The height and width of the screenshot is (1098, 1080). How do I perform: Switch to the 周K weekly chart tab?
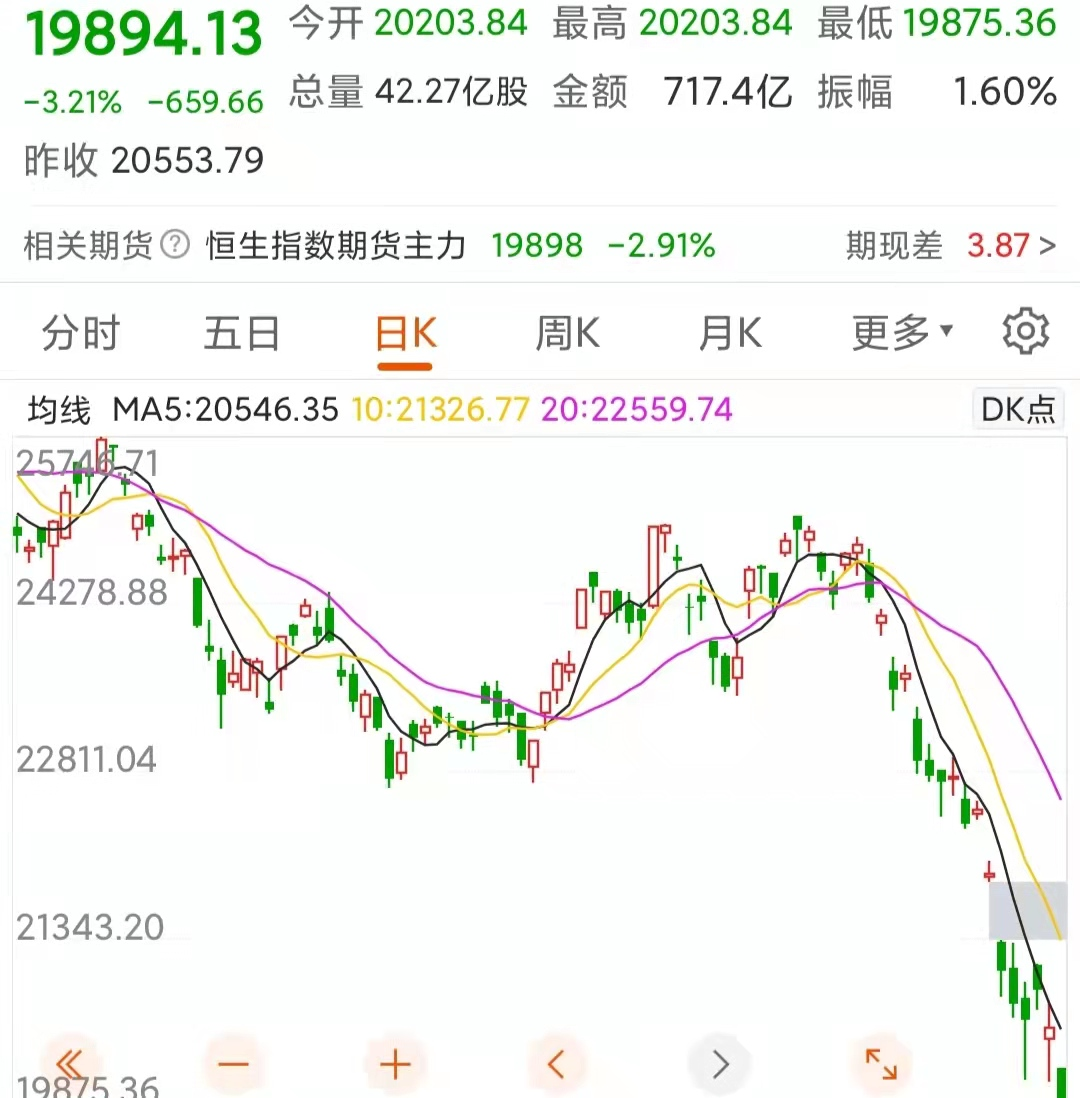click(x=567, y=330)
